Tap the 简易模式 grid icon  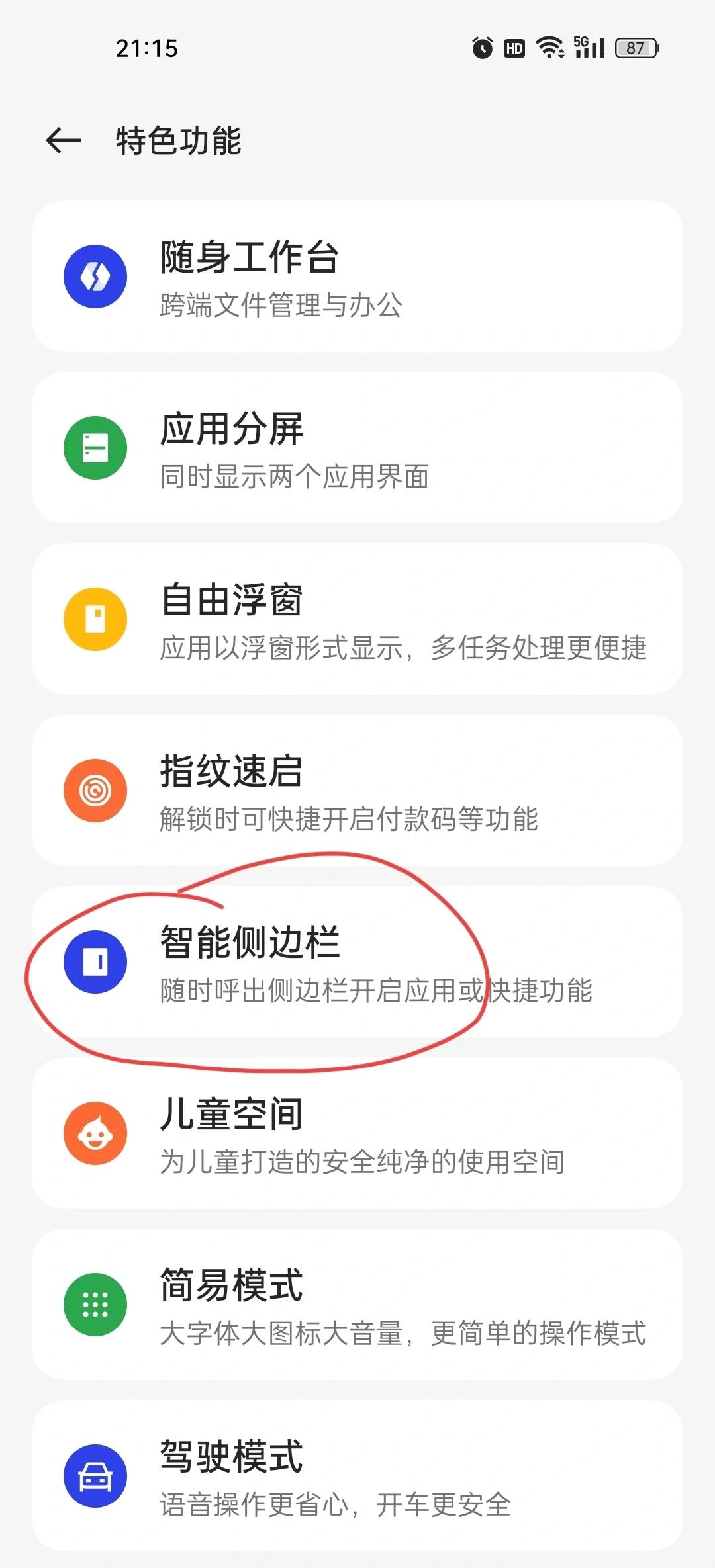96,1305
